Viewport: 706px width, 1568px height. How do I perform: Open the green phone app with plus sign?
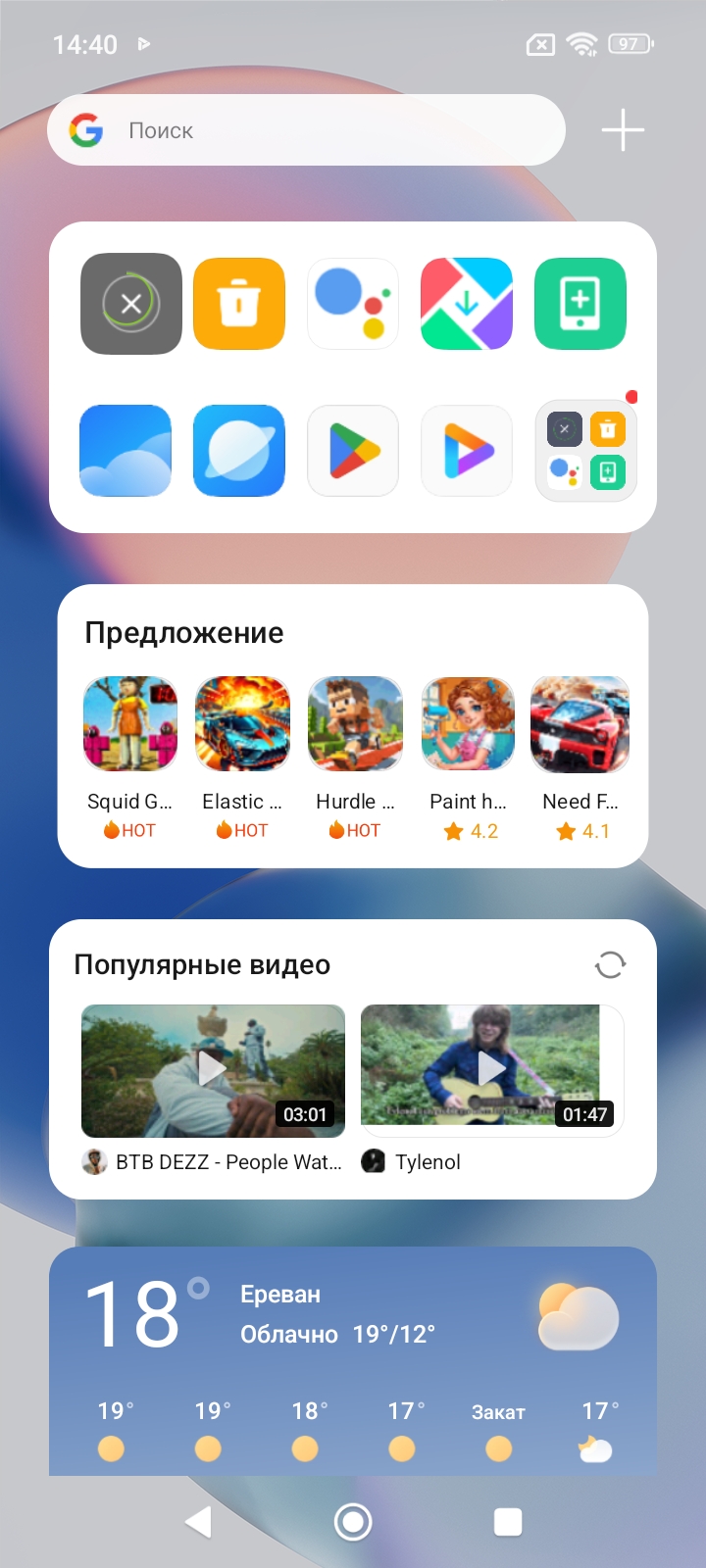coord(580,304)
